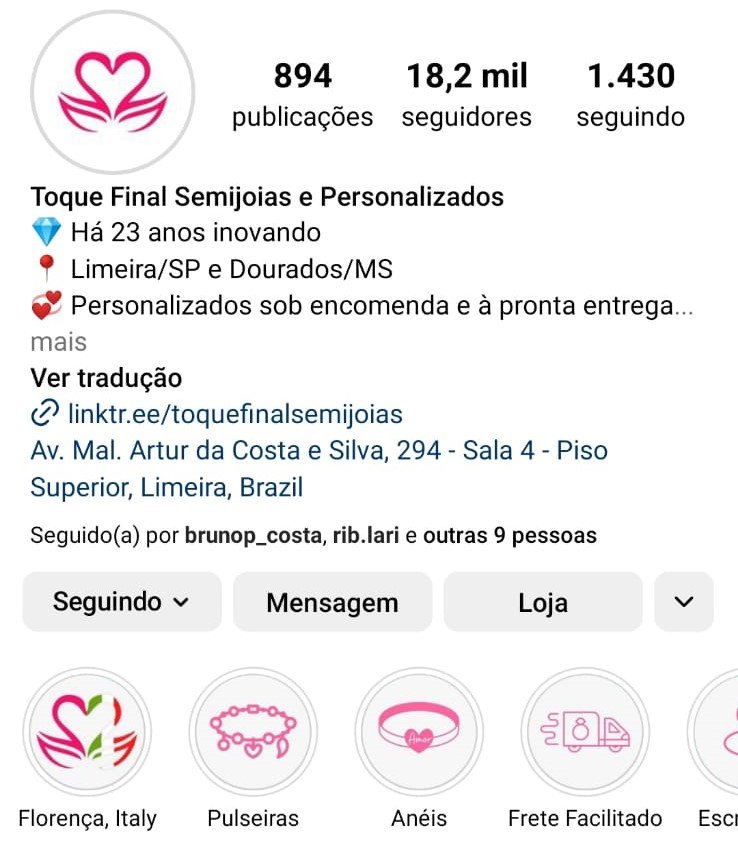This screenshot has width=738, height=859.
Task: Open the linktr.ee/toquefinalsemijoias link
Action: click(234, 414)
